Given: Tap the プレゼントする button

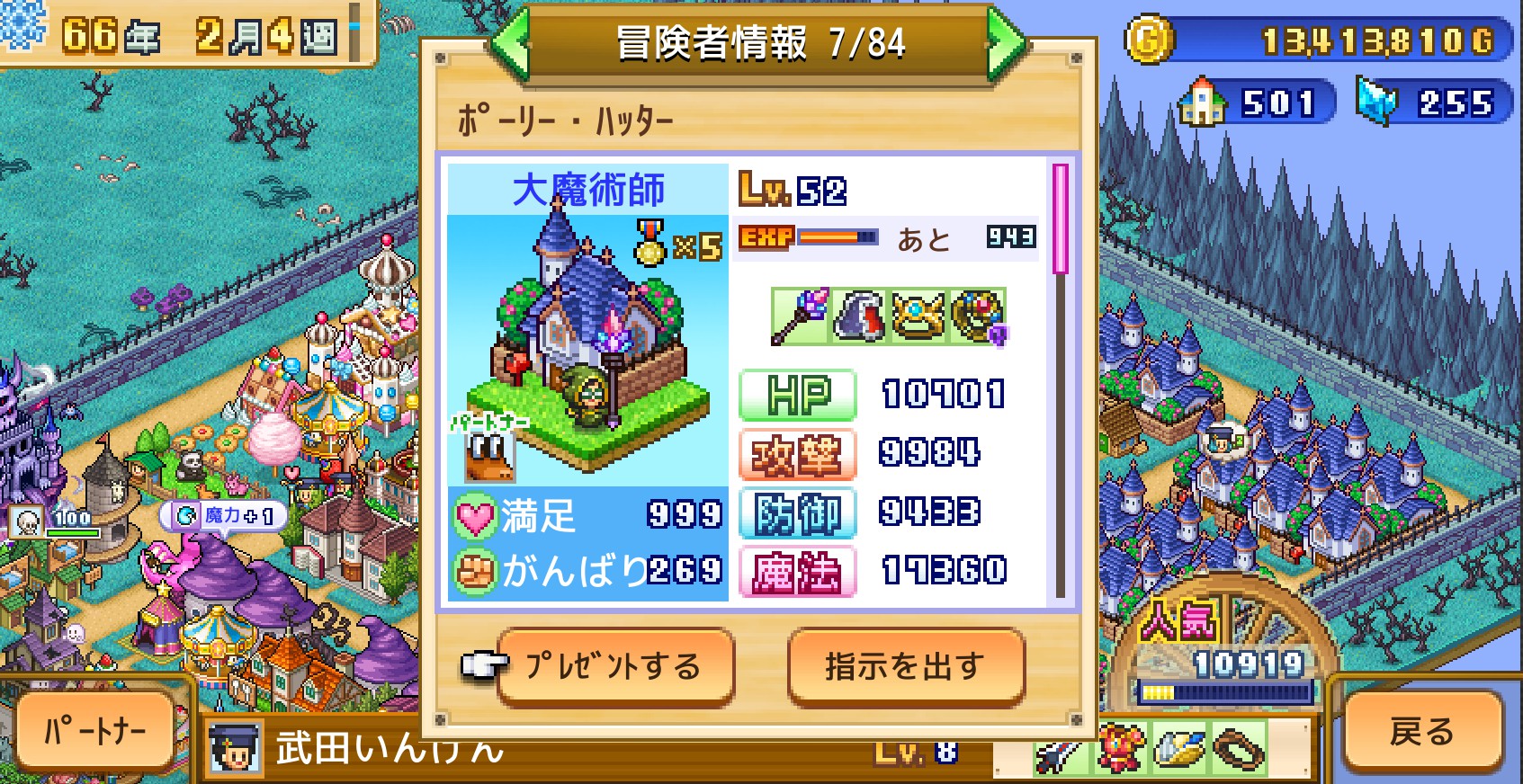Looking at the screenshot, I should [x=615, y=666].
